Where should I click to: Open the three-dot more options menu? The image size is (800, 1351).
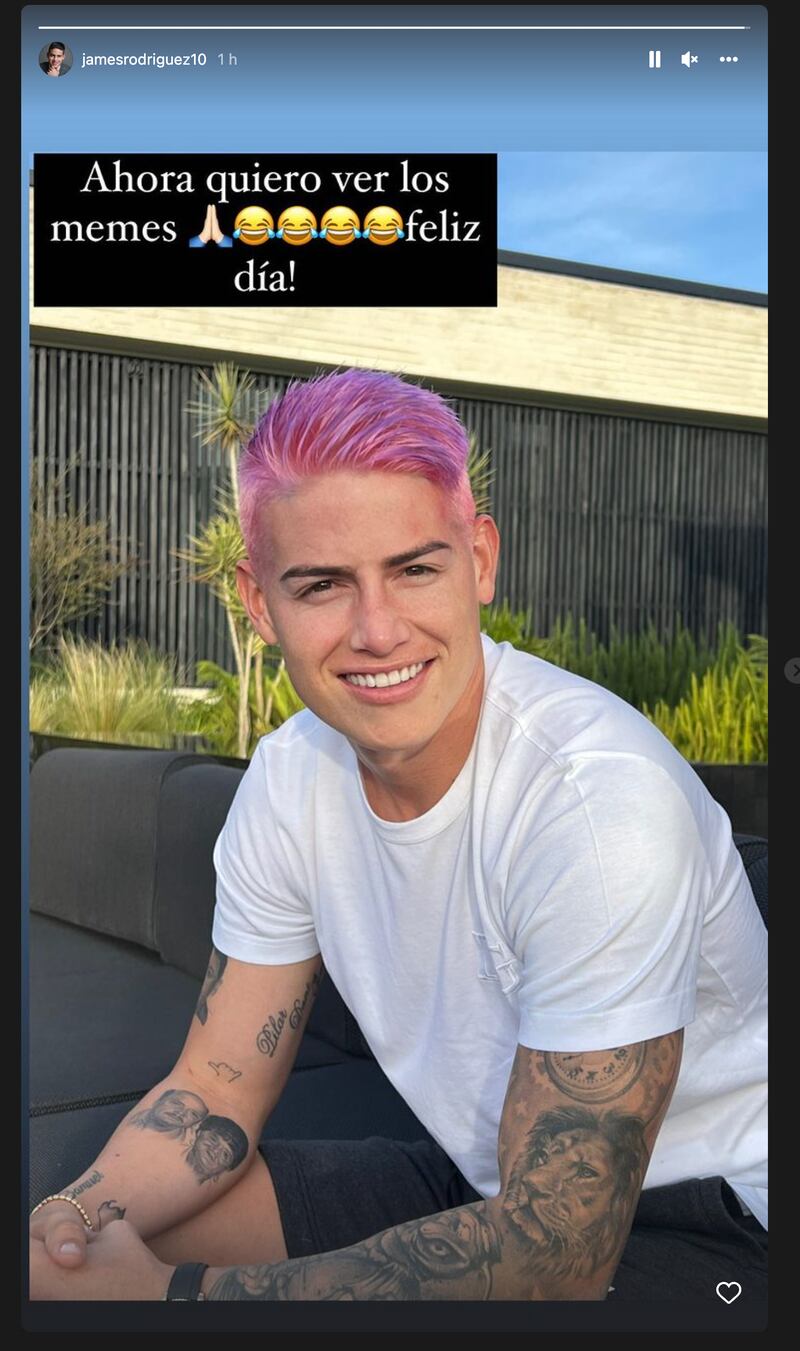(728, 59)
